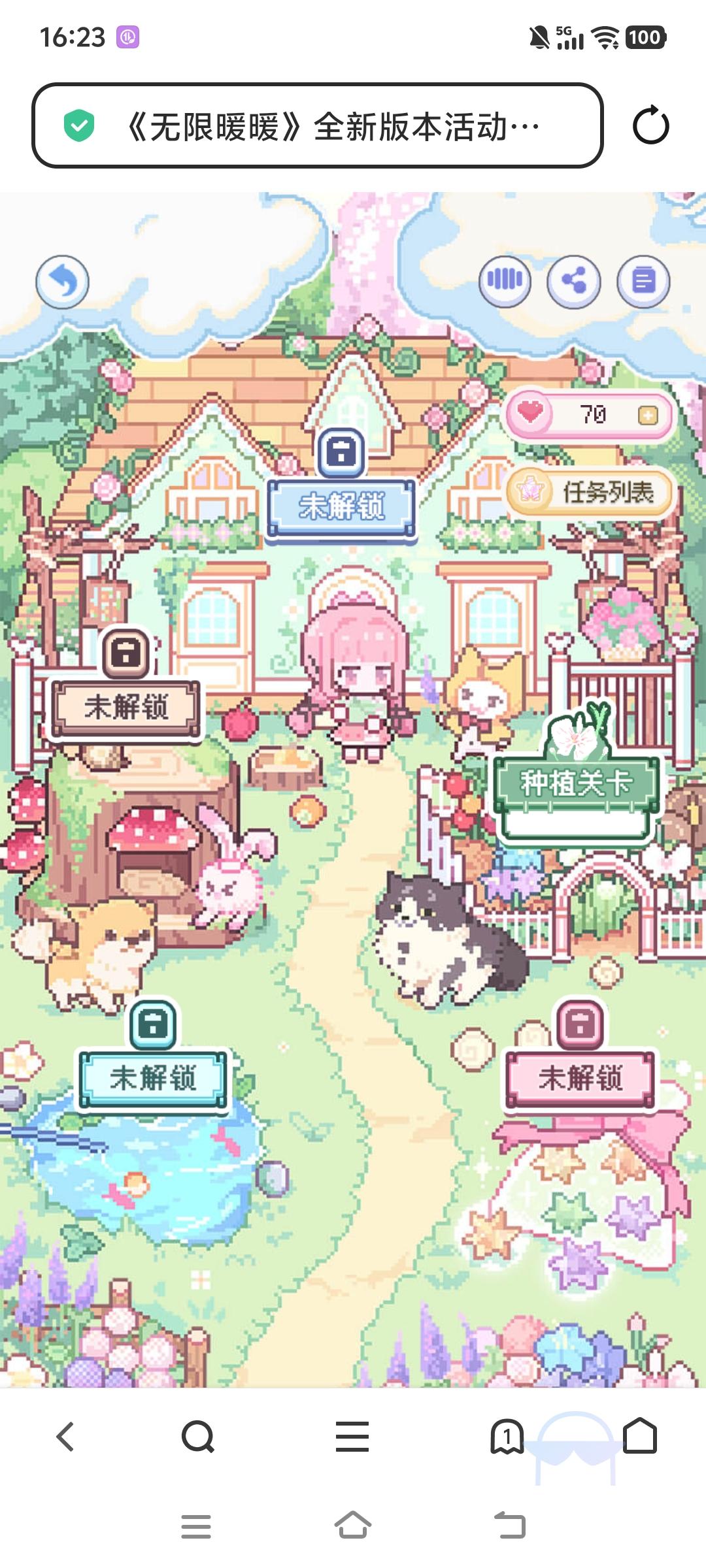Viewport: 706px width, 1568px height.
Task: Tap the address bar showing 《无限暖暖》
Action: pyautogui.click(x=327, y=125)
